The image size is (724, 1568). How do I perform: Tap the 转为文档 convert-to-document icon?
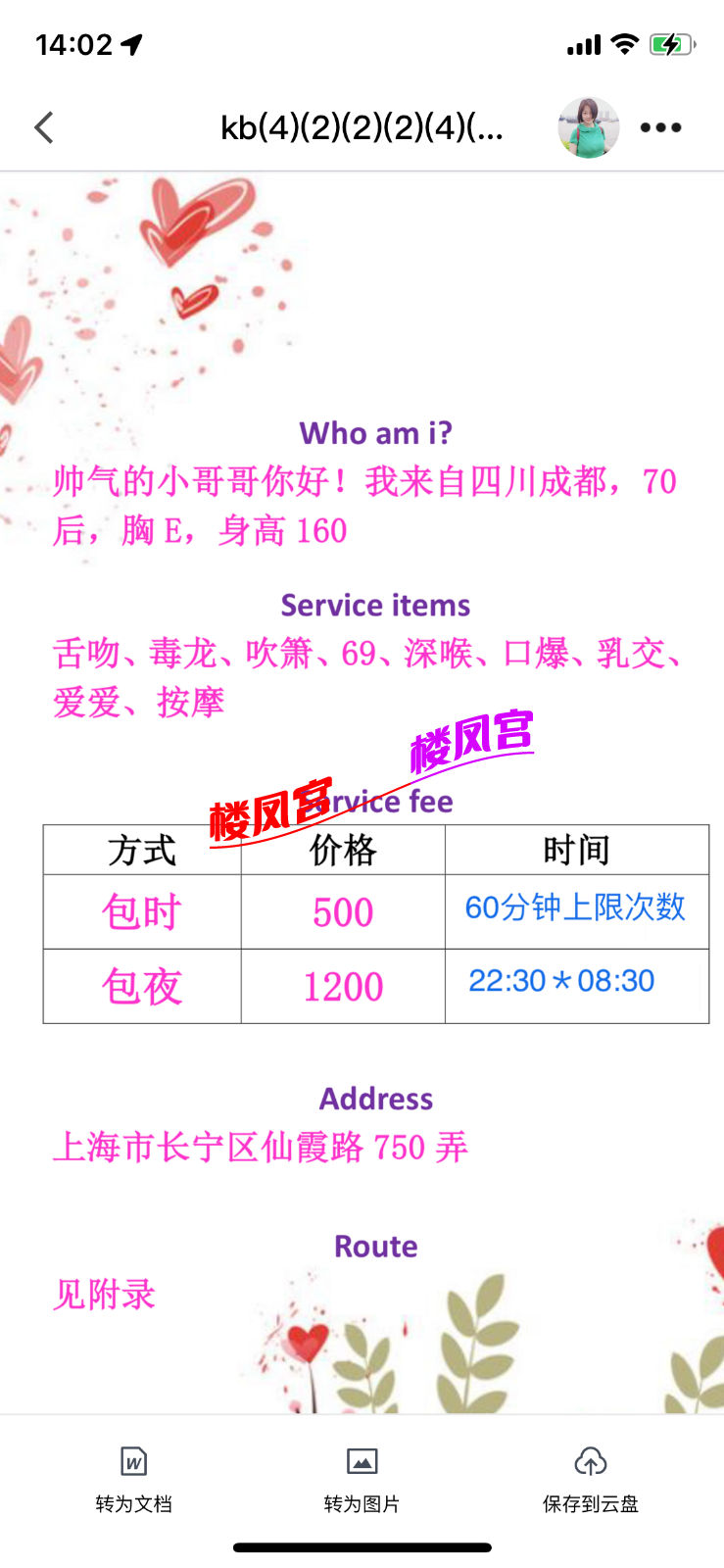point(132,1461)
